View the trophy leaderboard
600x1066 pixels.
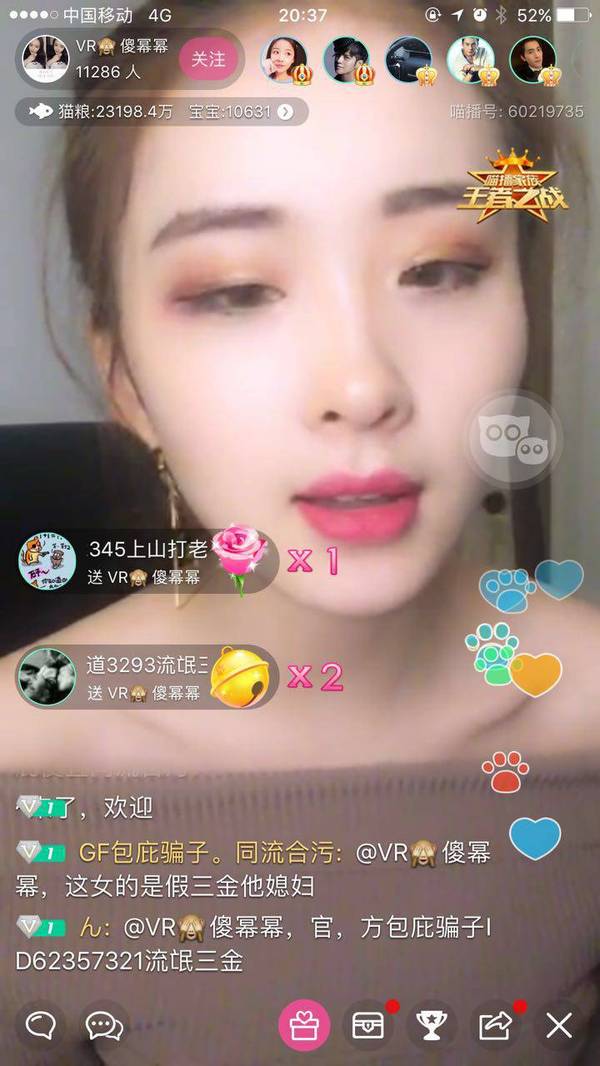(432, 1025)
